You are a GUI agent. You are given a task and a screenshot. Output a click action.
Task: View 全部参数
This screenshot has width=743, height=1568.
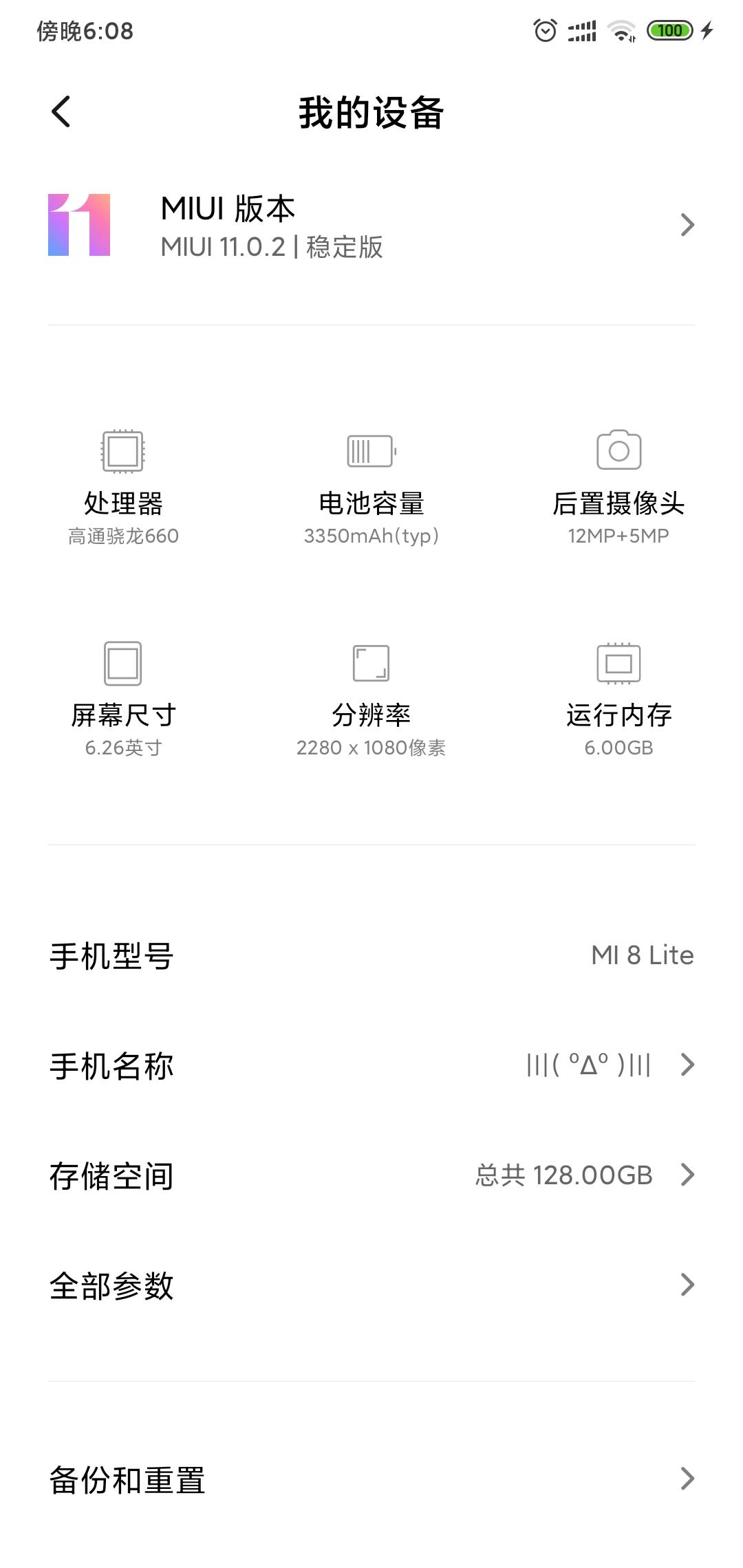point(371,1285)
